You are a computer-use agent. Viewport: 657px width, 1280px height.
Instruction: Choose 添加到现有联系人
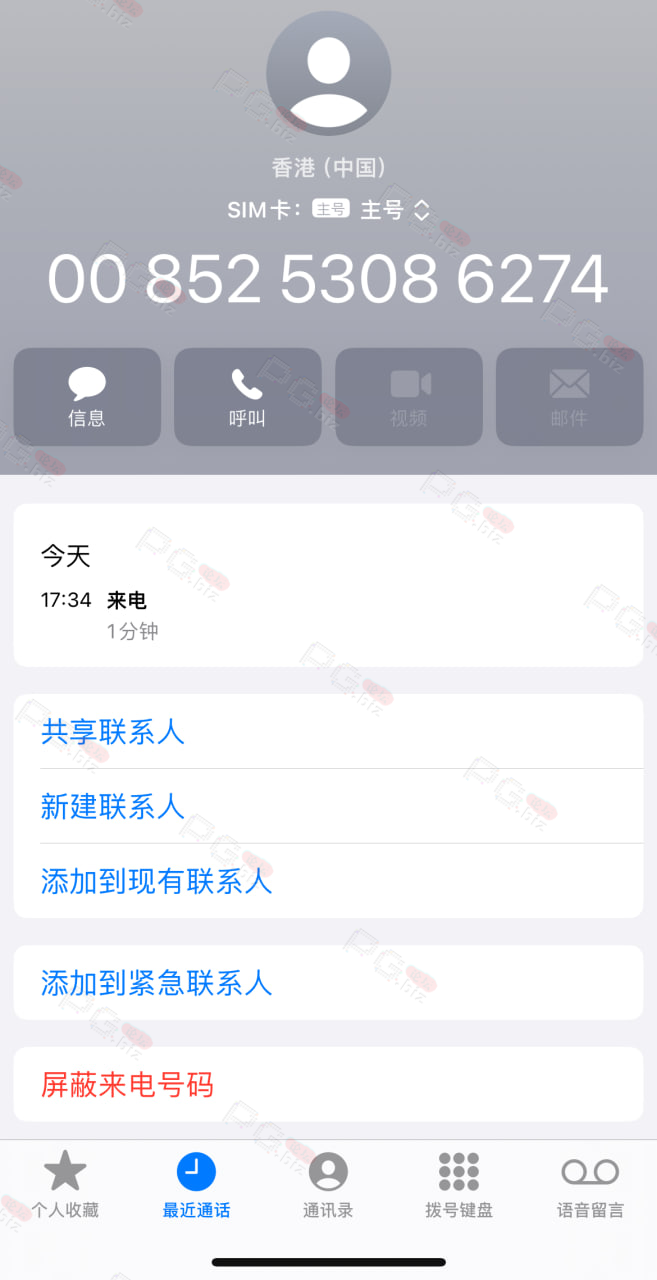click(328, 881)
